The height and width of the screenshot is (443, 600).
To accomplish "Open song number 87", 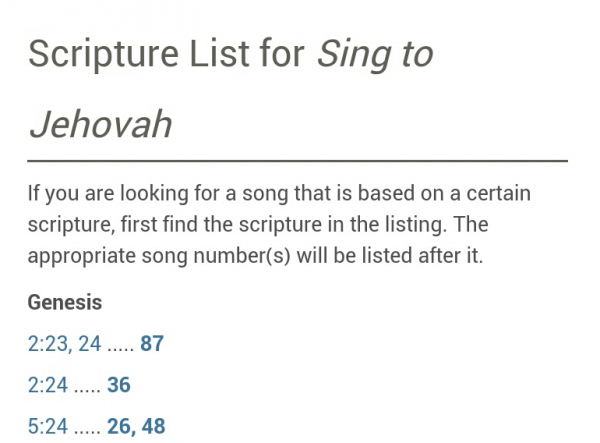I will 151,345.
